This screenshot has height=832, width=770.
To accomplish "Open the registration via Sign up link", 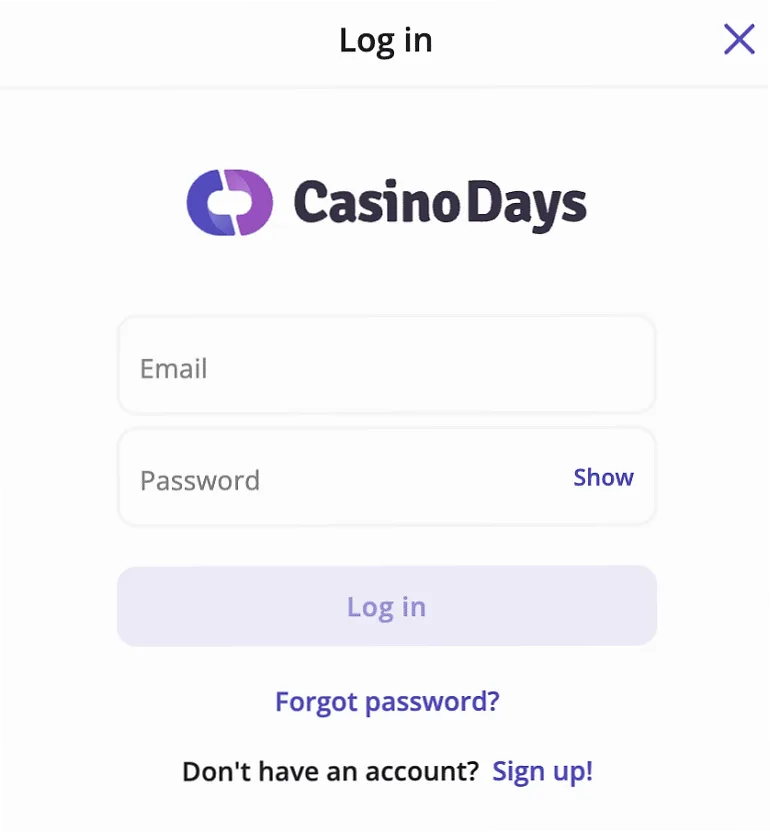I will tap(542, 771).
